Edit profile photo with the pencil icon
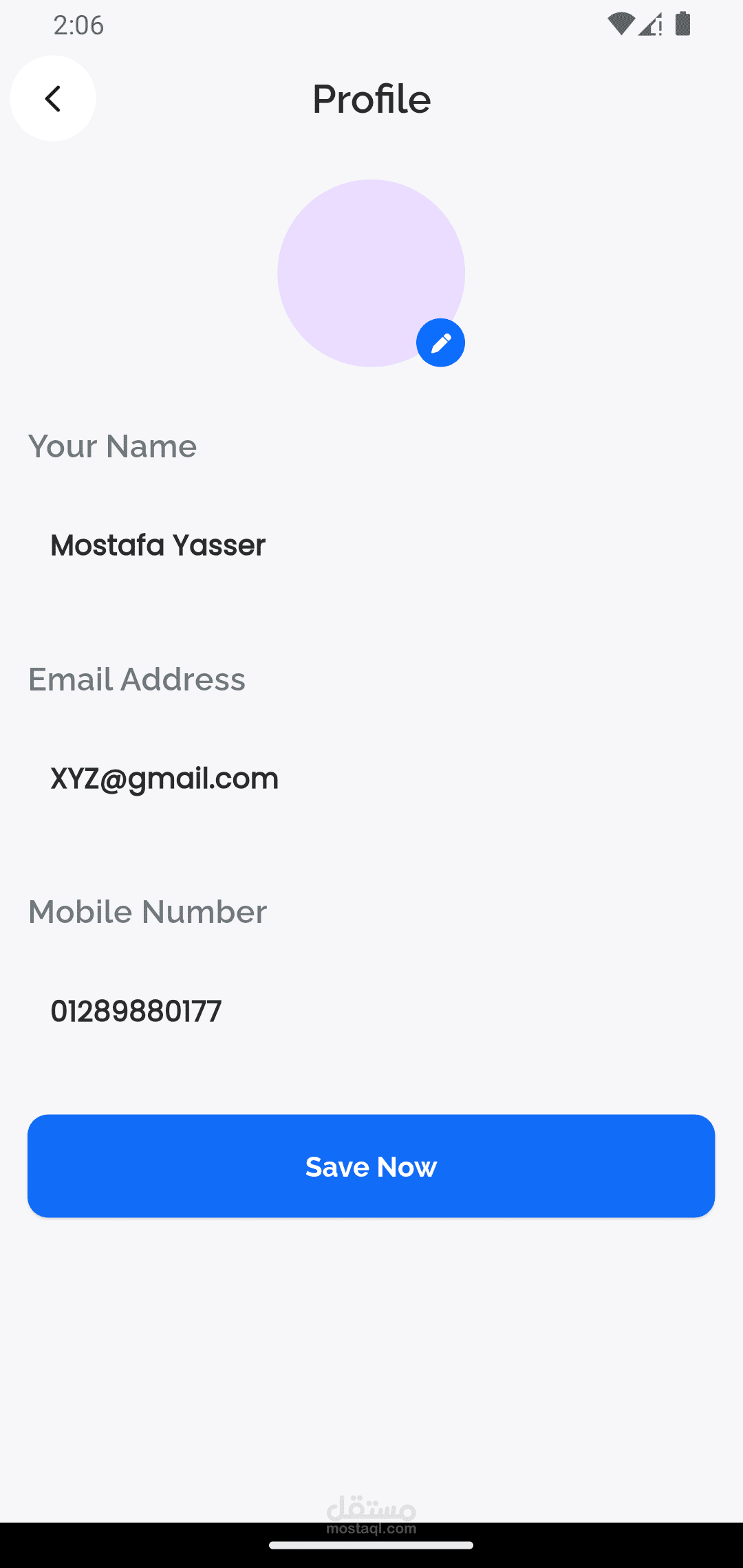 440,342
